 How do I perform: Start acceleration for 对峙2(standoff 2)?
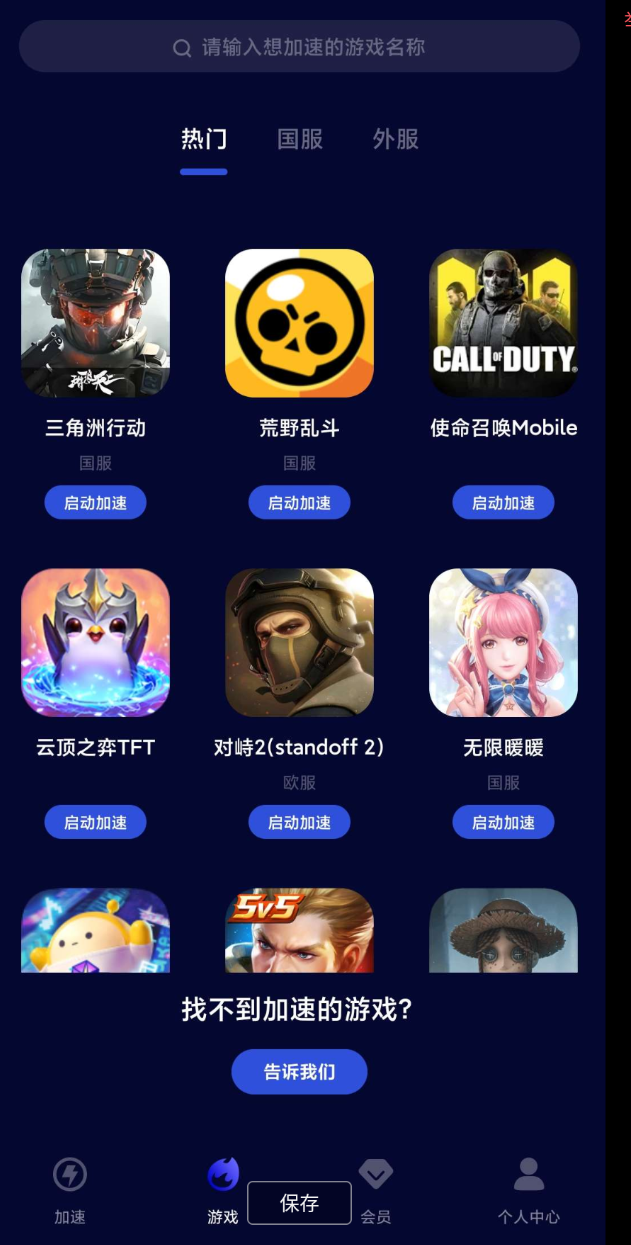pos(299,822)
